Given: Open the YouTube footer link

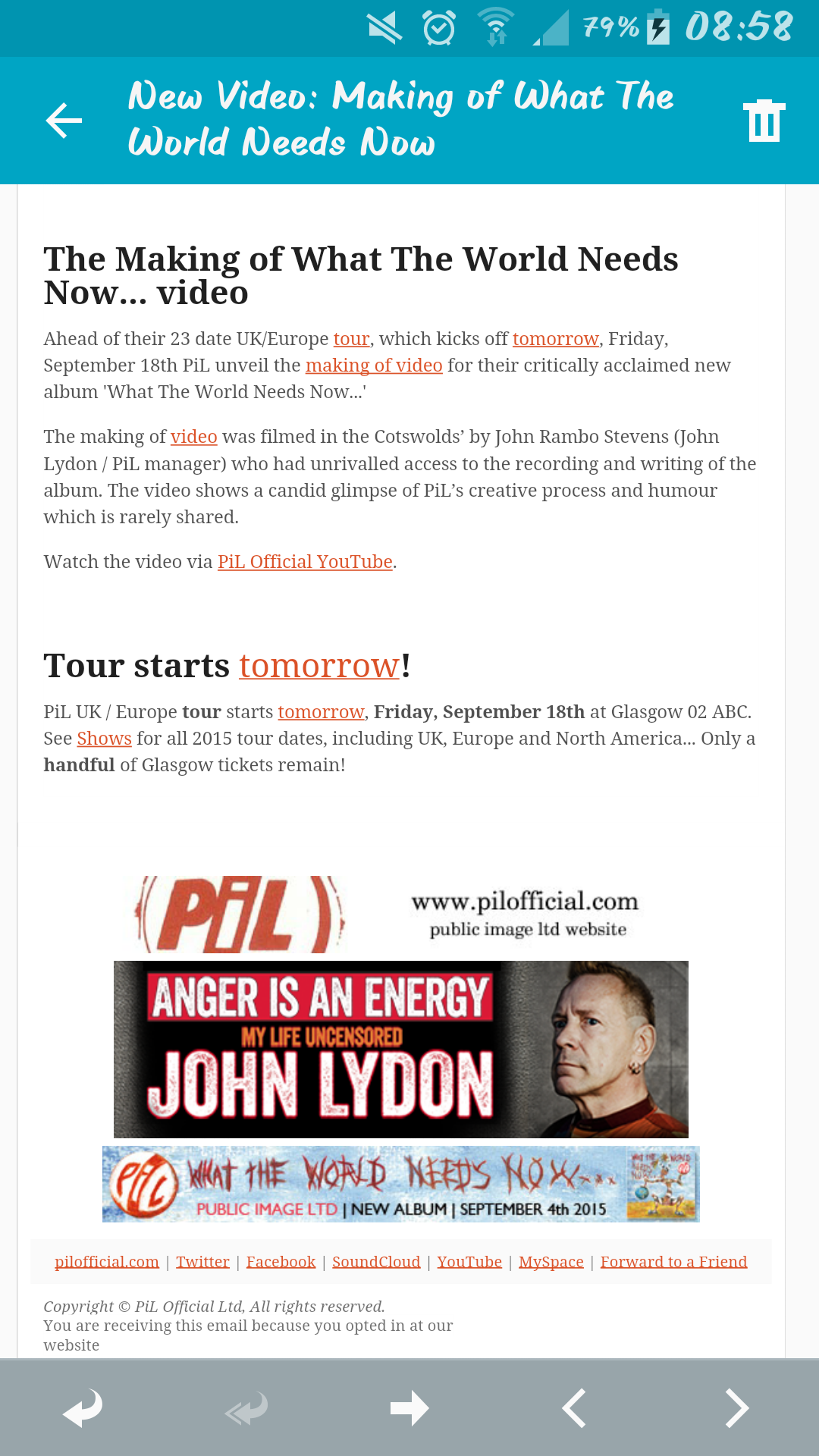Looking at the screenshot, I should tap(469, 1262).
